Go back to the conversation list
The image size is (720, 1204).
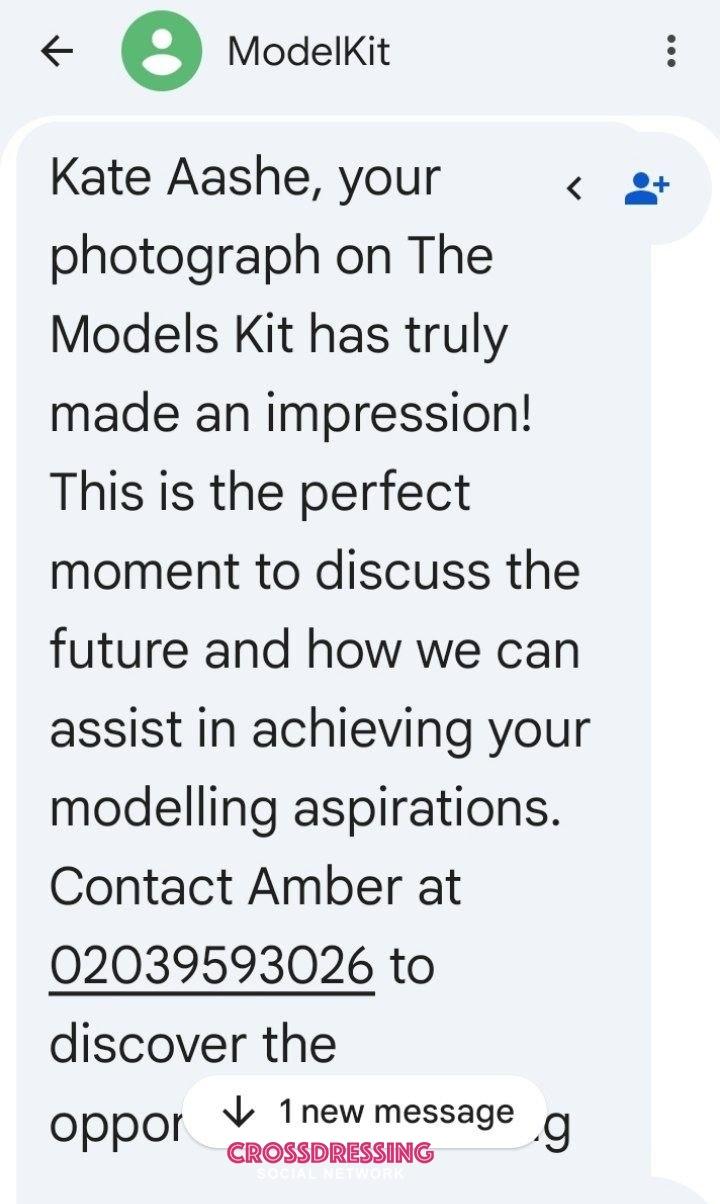coord(58,52)
